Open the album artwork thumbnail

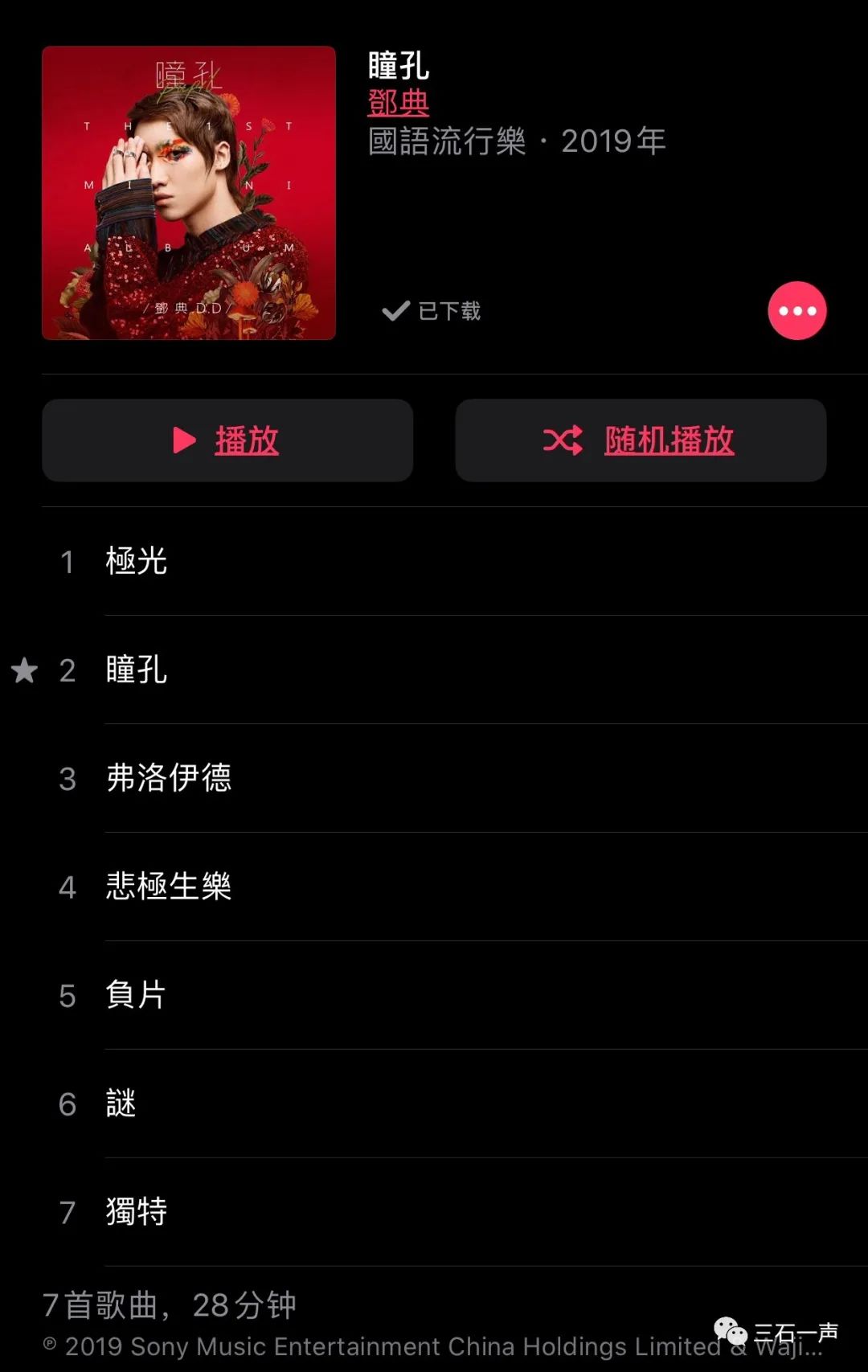pyautogui.click(x=188, y=192)
